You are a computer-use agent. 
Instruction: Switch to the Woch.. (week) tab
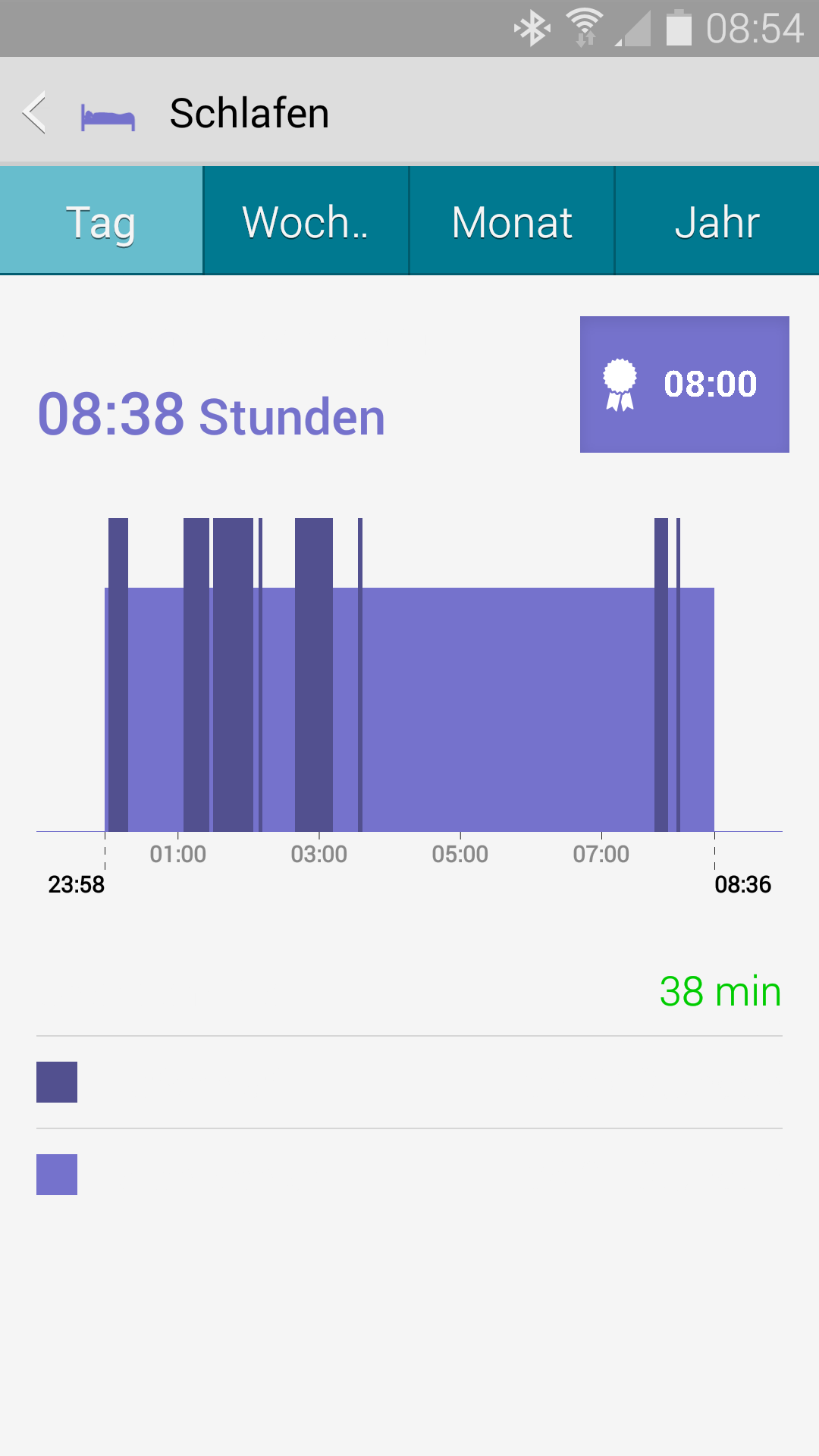(x=306, y=221)
